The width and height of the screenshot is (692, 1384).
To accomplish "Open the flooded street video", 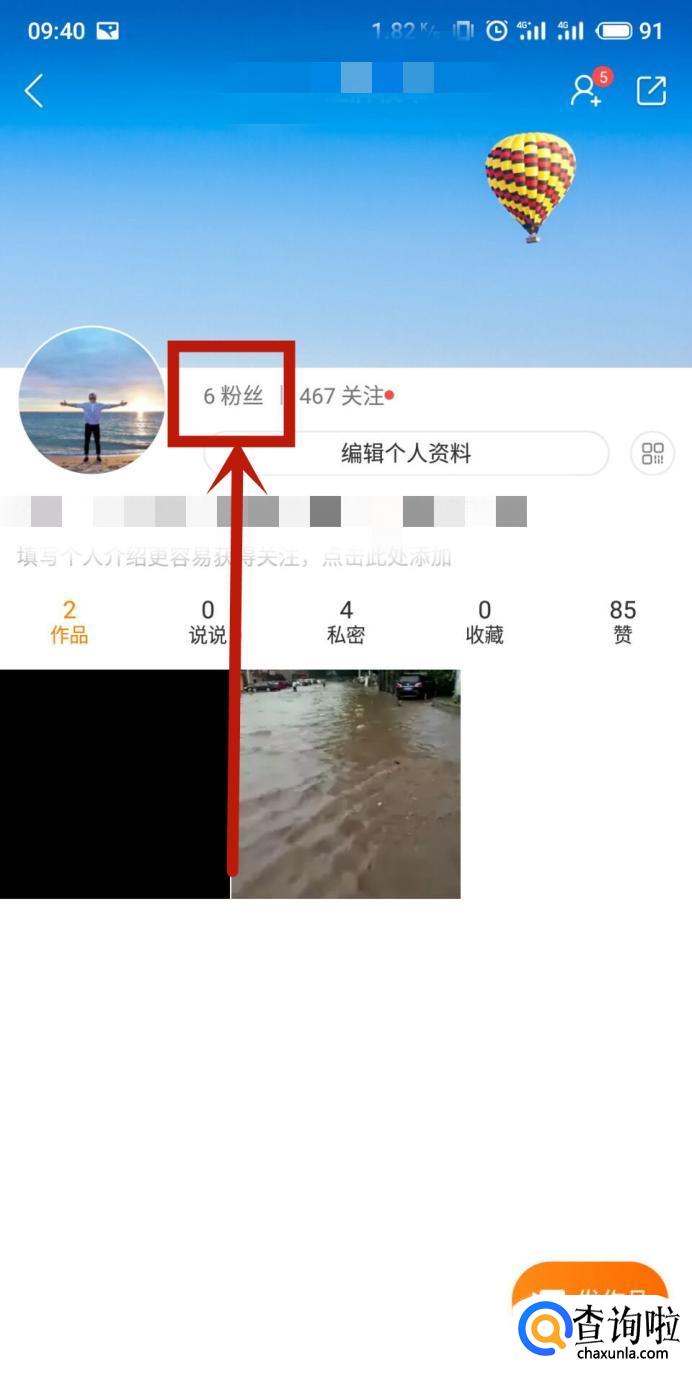I will (346, 784).
